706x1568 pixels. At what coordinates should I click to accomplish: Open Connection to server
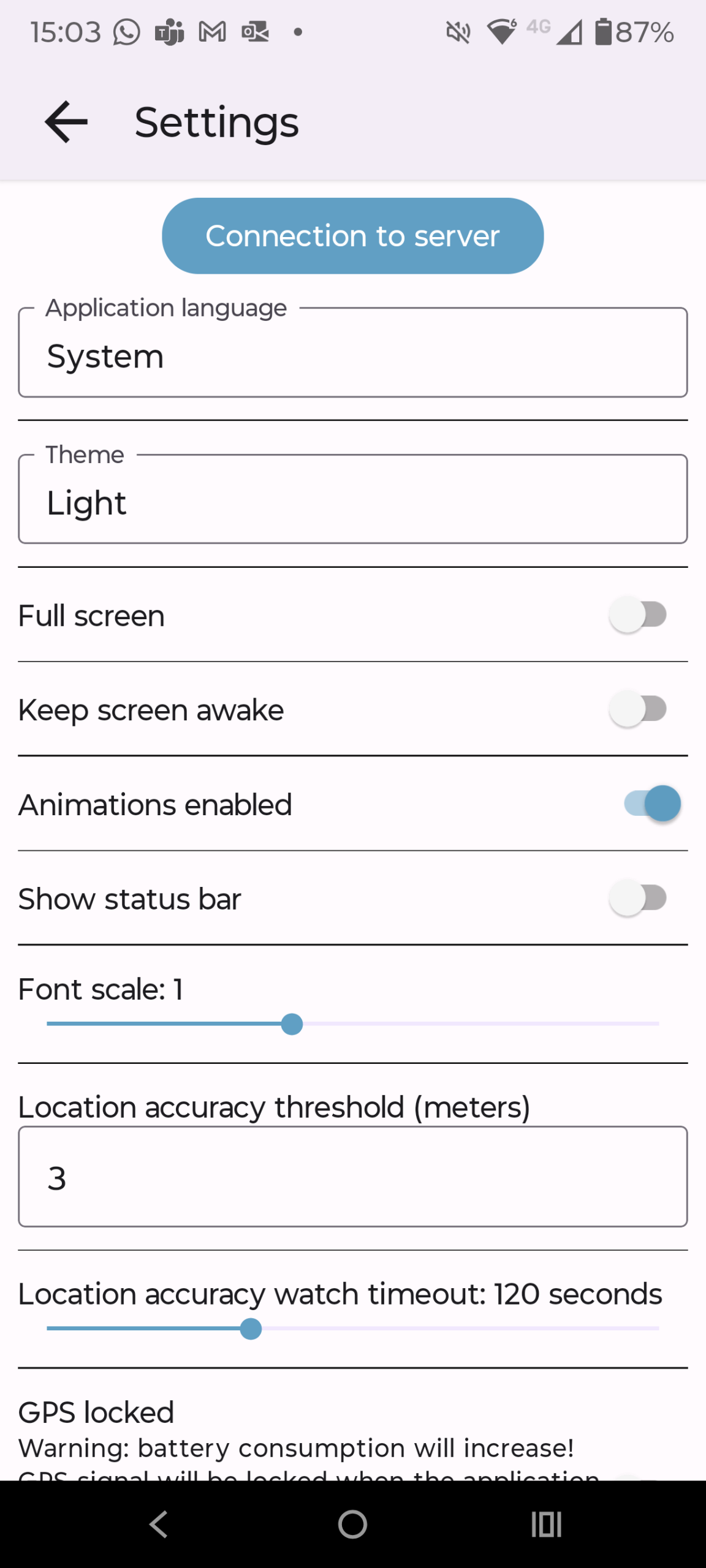tap(352, 236)
